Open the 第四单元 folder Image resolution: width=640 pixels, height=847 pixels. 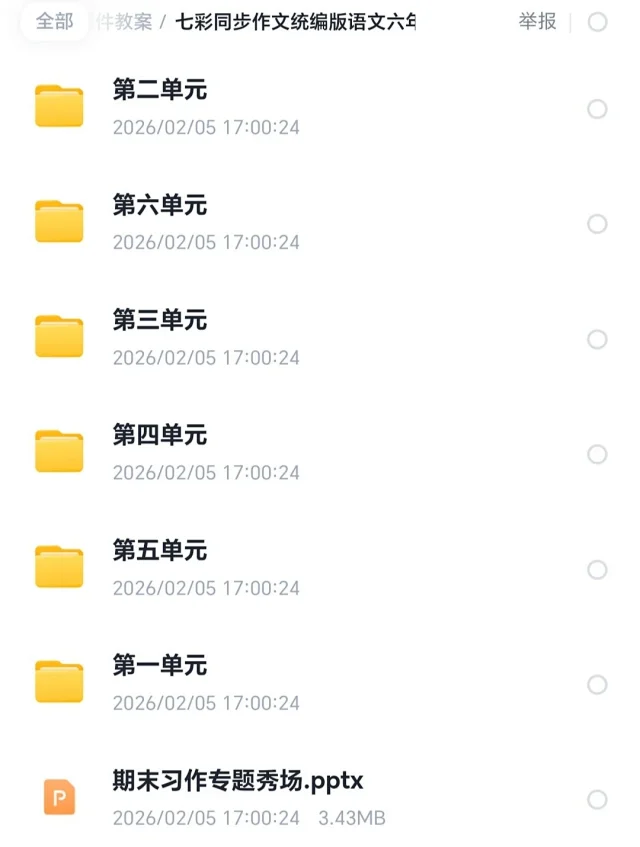[160, 435]
